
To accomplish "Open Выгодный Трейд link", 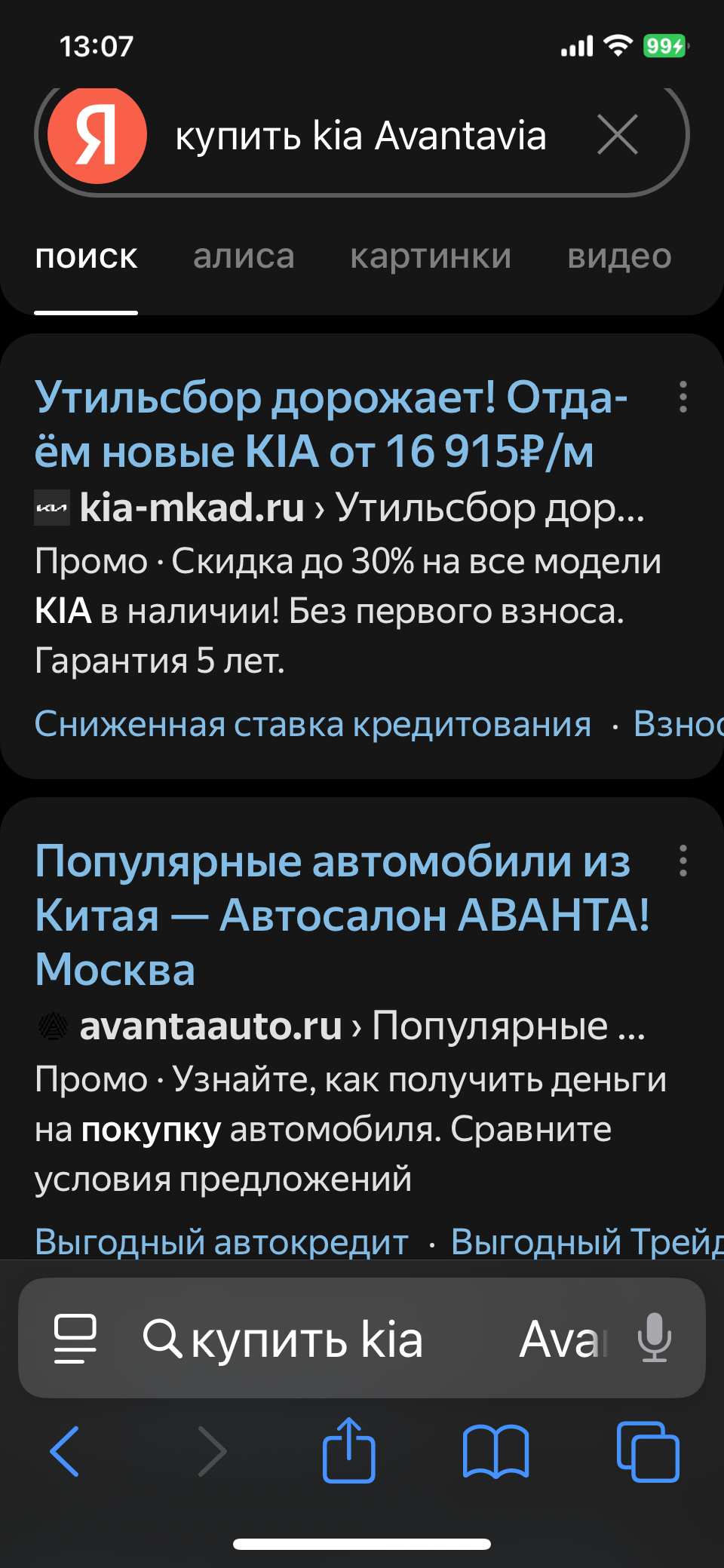I will [584, 1242].
